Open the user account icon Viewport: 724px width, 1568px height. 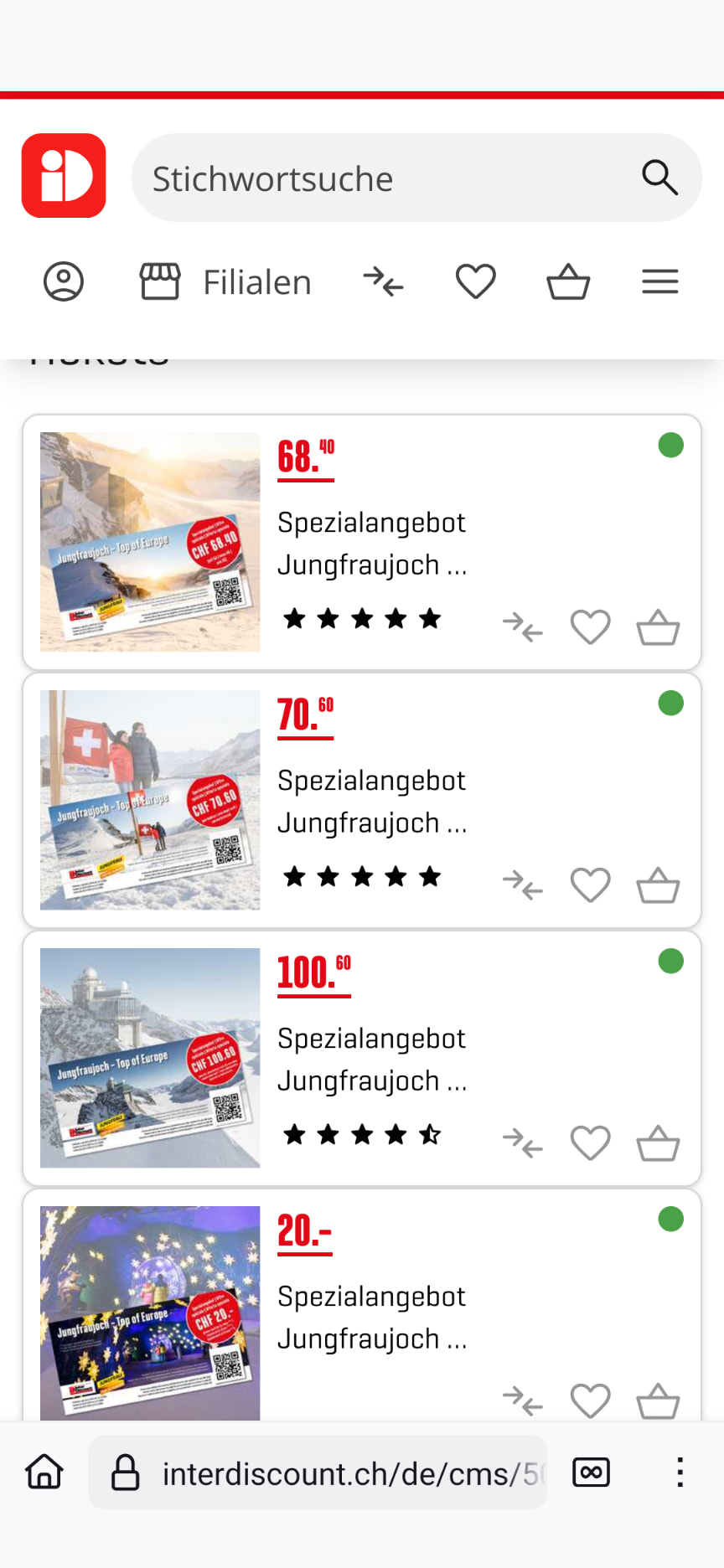click(x=64, y=281)
